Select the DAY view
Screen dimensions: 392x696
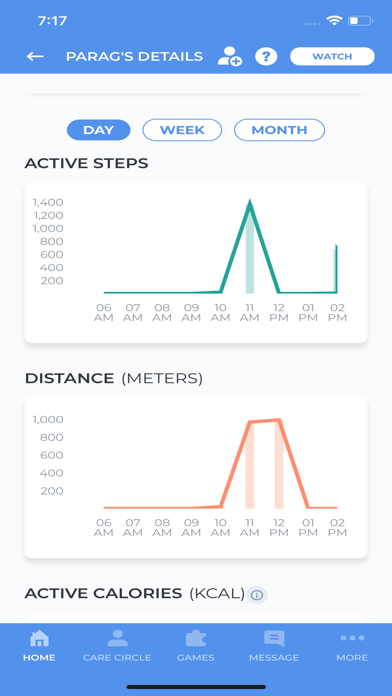(x=99, y=130)
